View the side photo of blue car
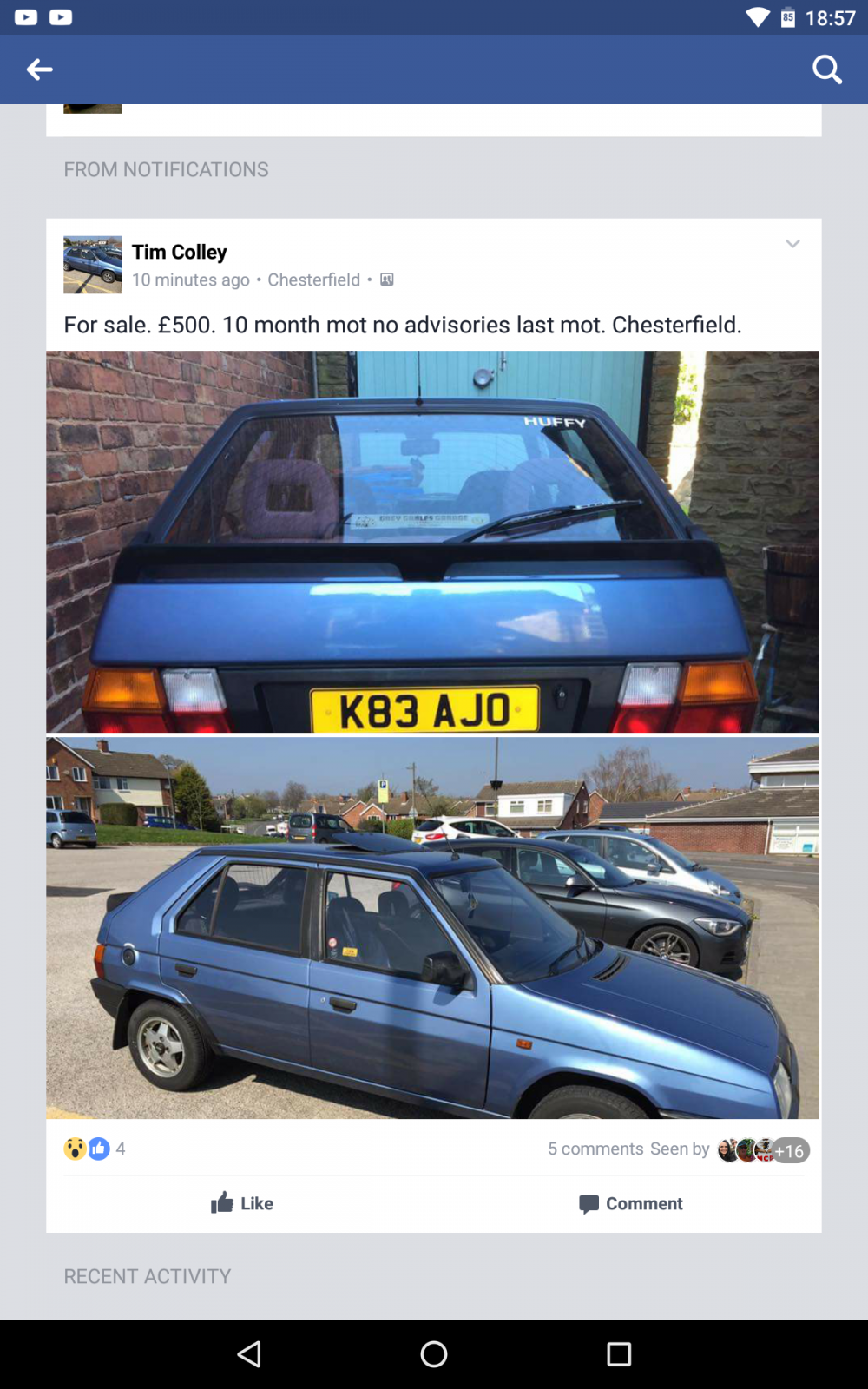The image size is (868, 1389). pos(432,928)
